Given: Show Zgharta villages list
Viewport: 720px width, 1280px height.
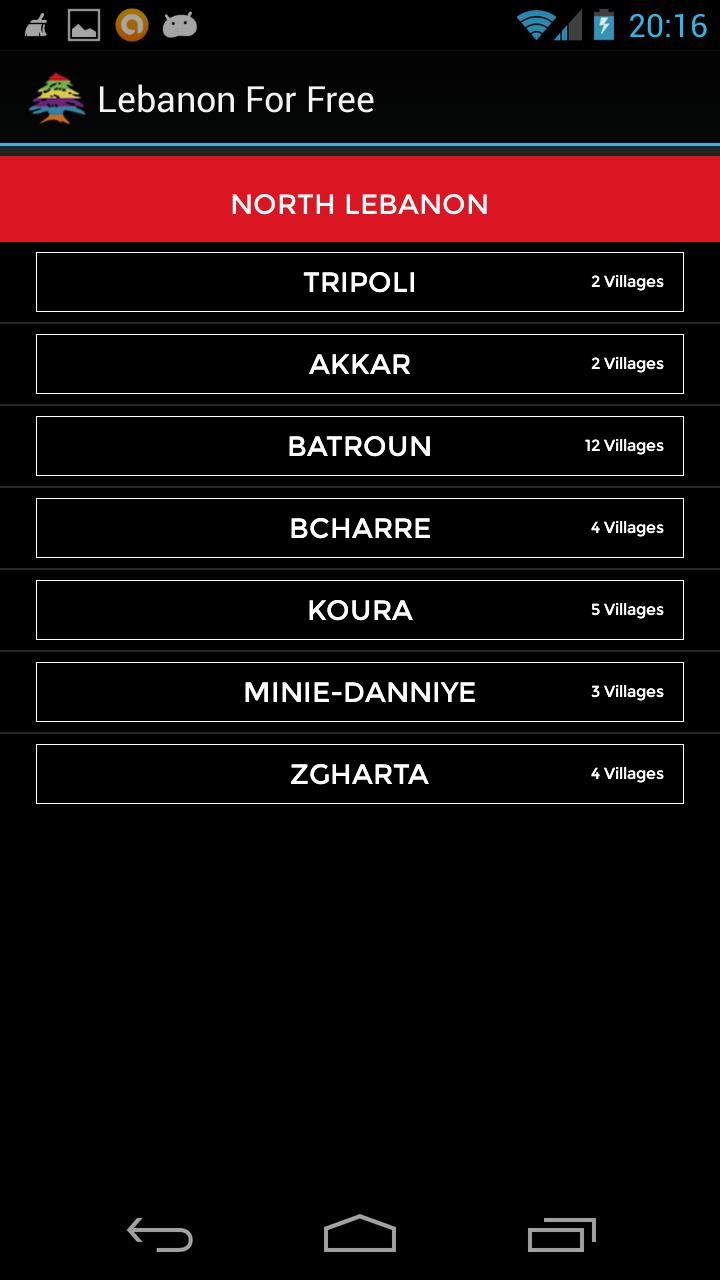Looking at the screenshot, I should coord(360,774).
